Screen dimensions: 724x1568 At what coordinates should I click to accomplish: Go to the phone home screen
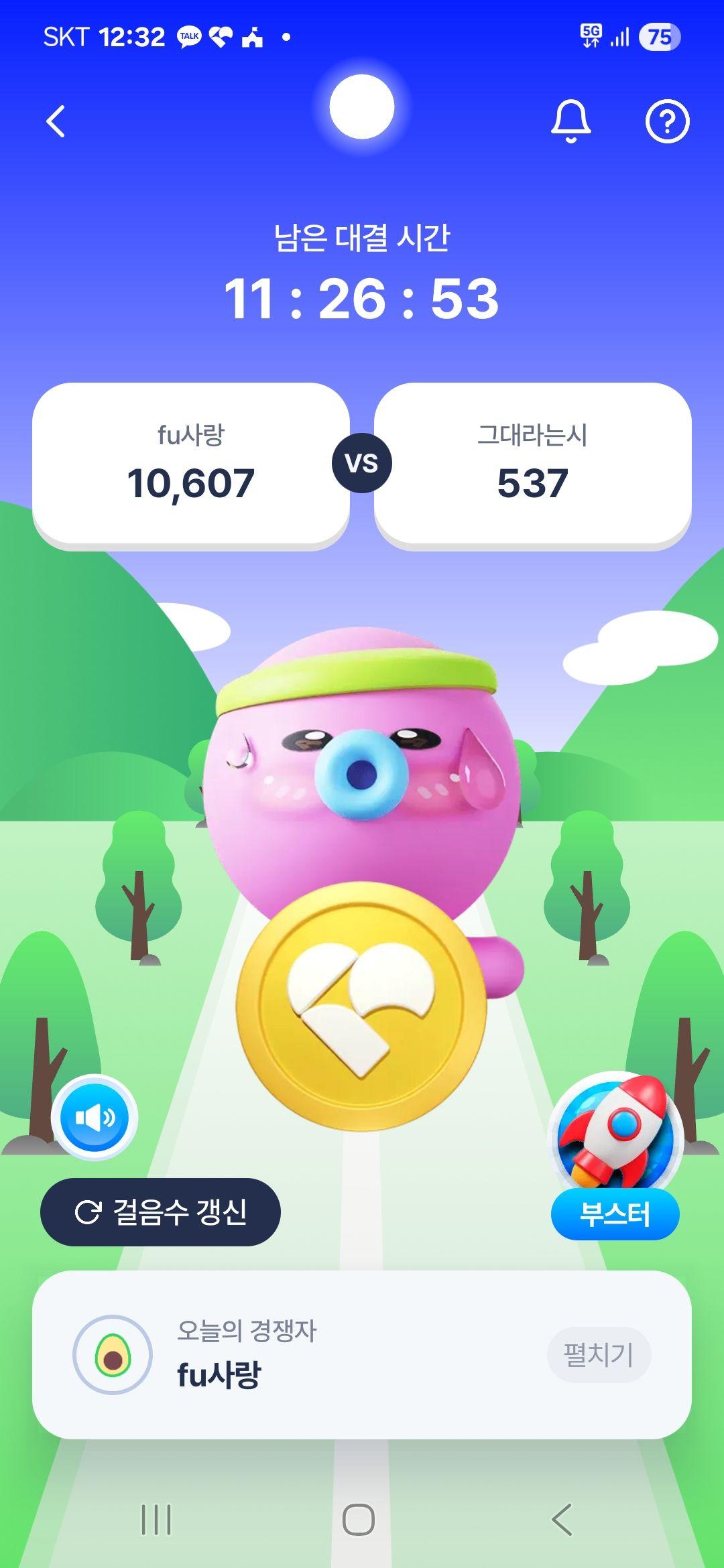coord(359,1520)
